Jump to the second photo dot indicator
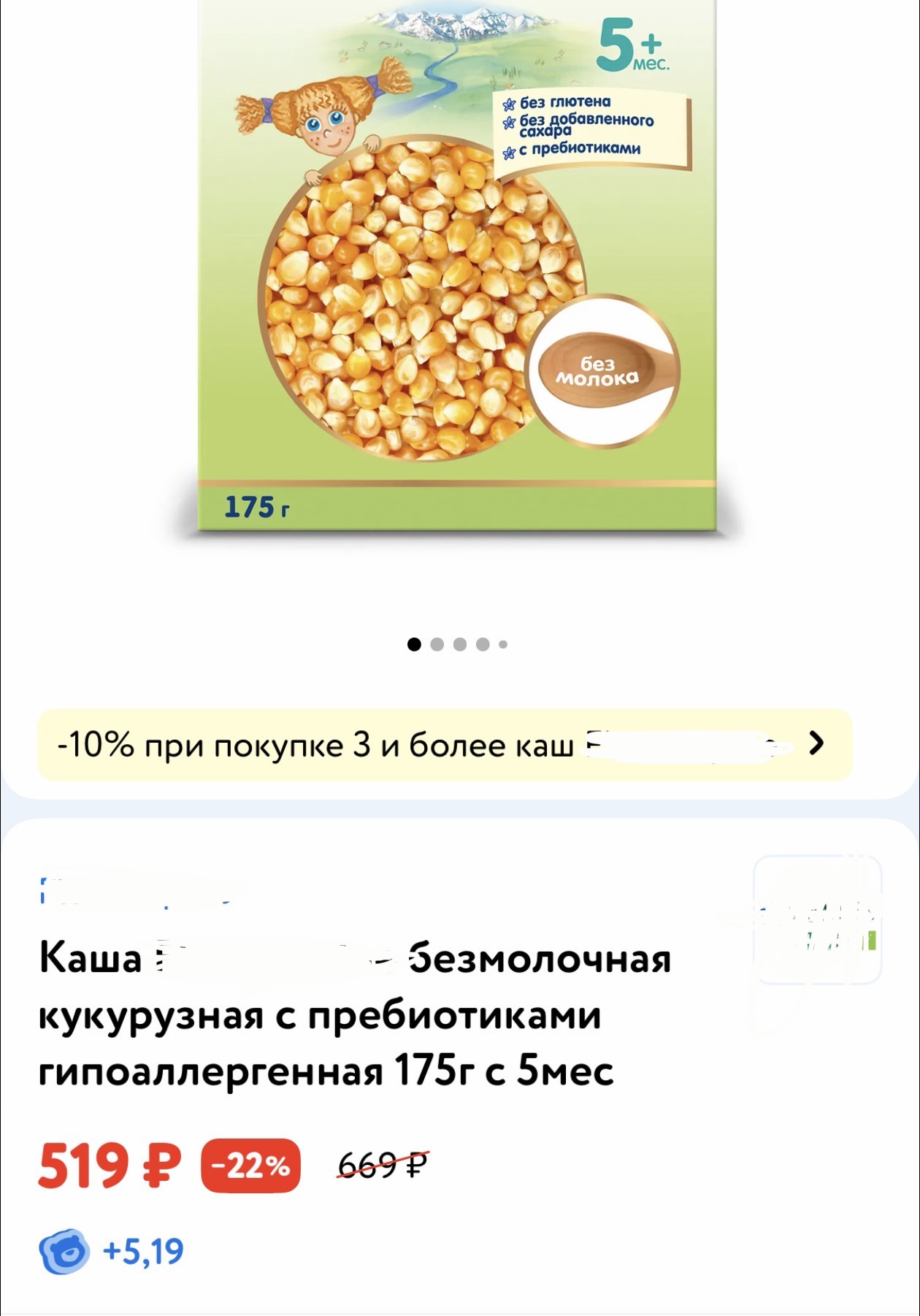This screenshot has width=920, height=1316. coord(437,644)
